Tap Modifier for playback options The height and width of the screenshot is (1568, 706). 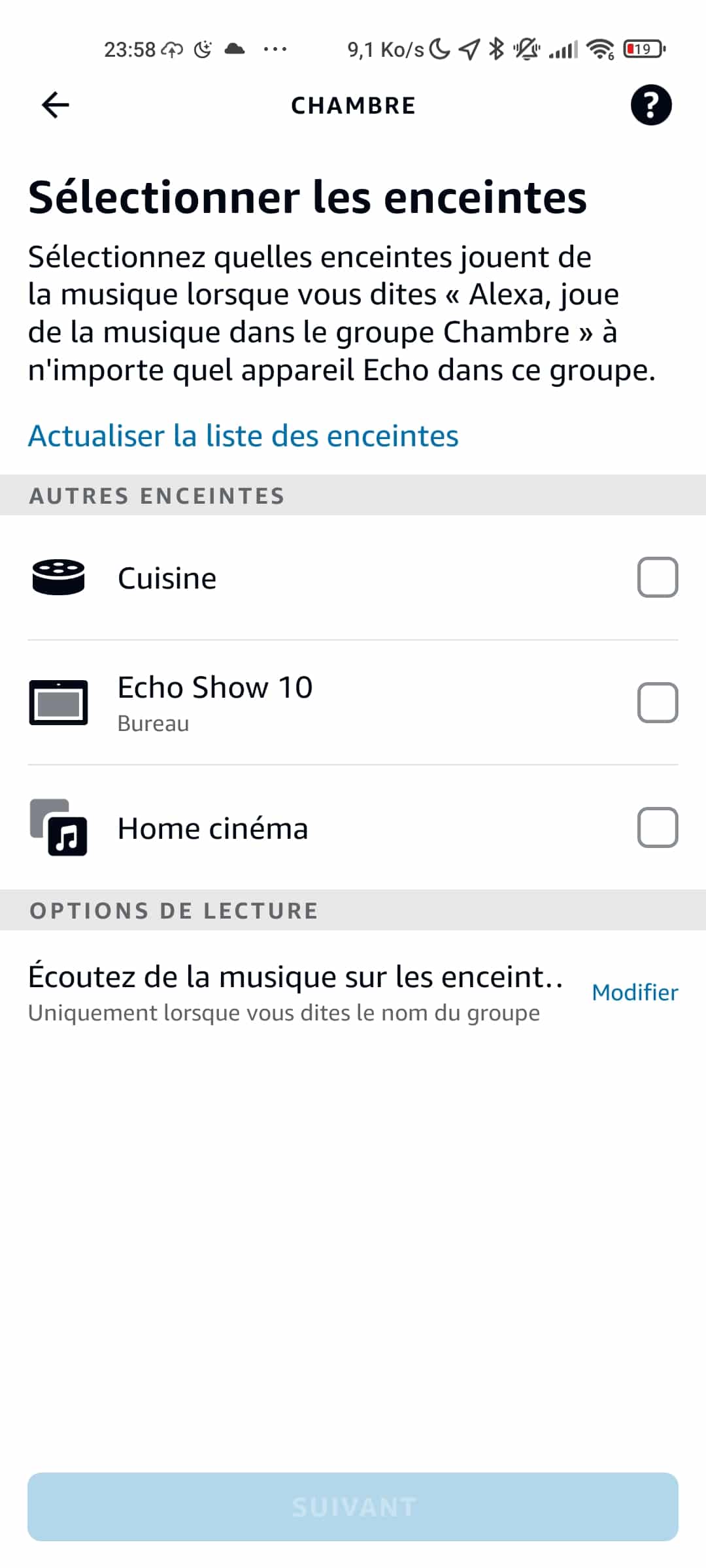(635, 992)
